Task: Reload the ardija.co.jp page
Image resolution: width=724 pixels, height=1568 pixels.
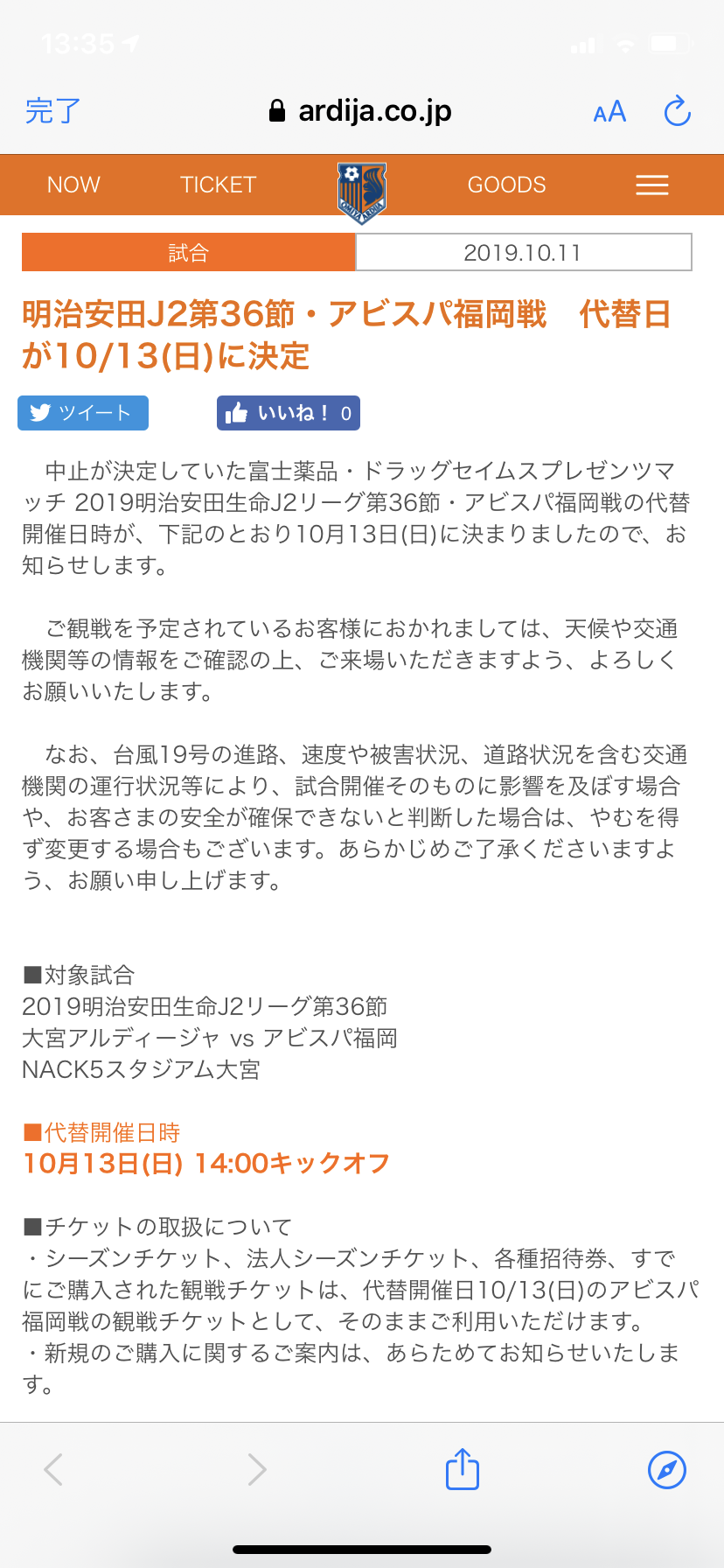Action: (677, 111)
